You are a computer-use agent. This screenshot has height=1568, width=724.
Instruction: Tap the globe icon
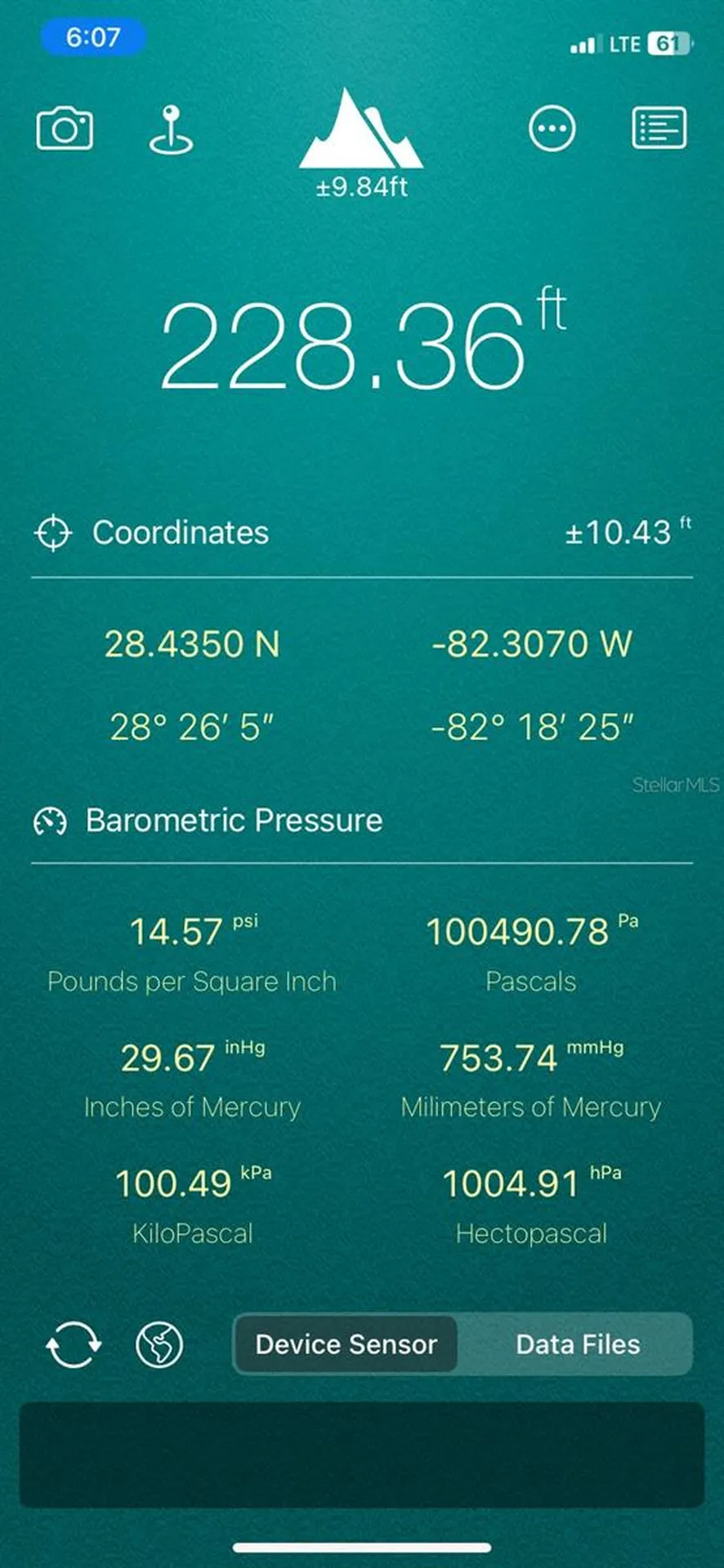pyautogui.click(x=159, y=1344)
